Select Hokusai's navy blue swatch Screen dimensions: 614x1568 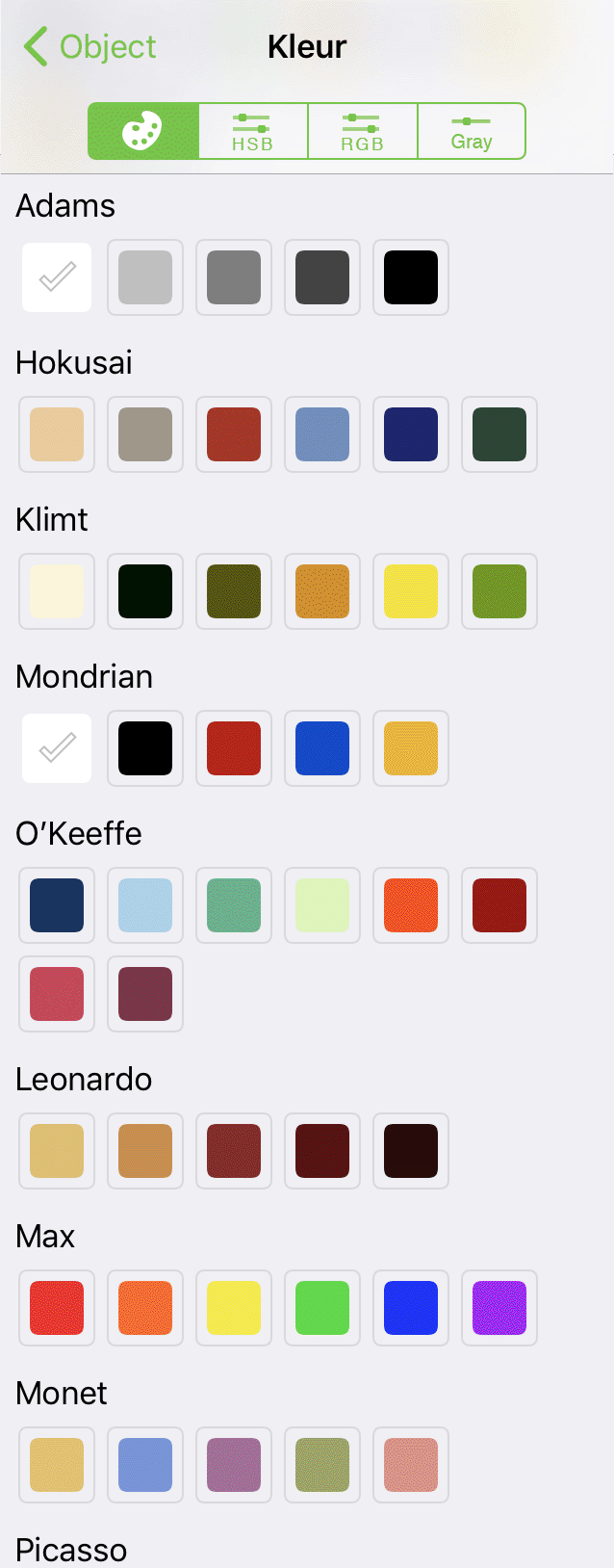click(411, 434)
